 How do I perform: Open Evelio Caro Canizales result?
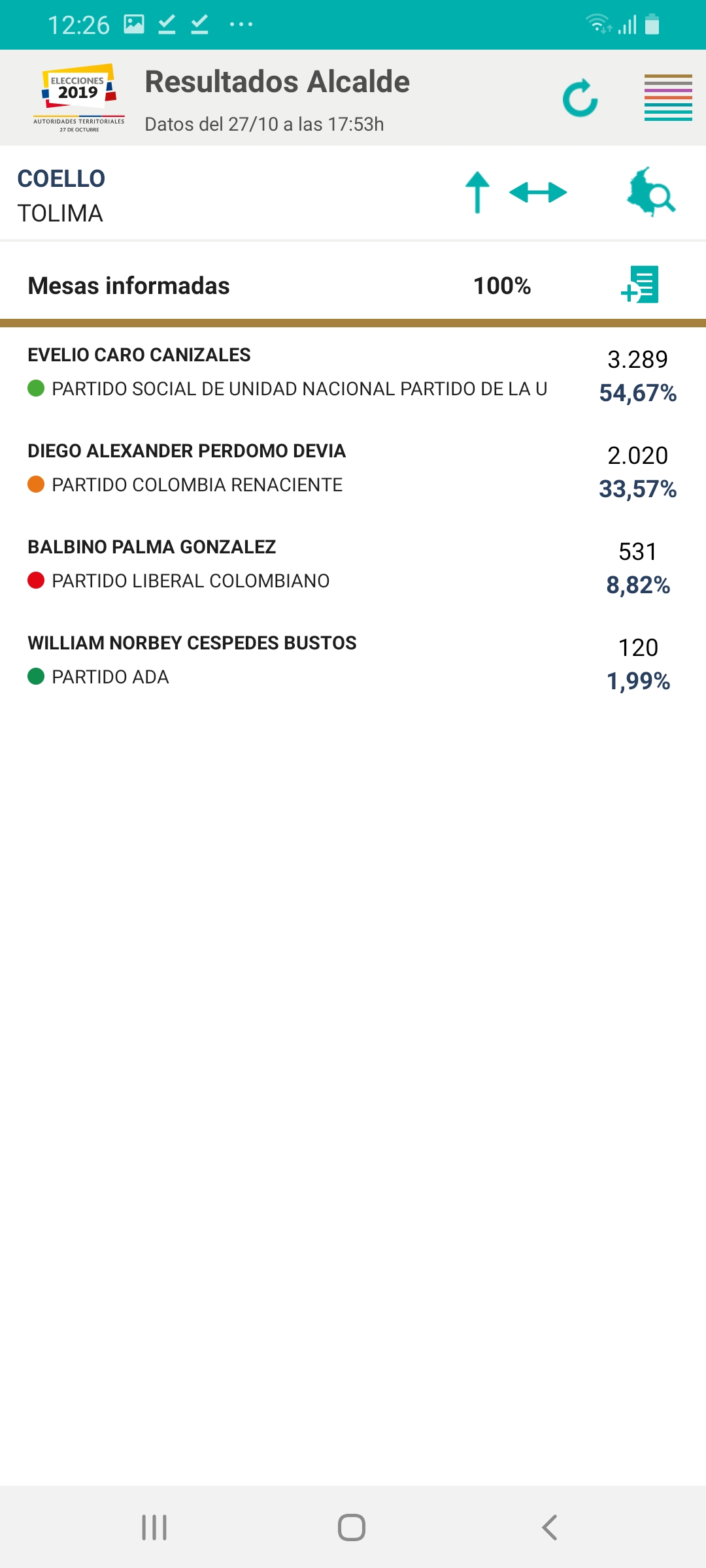click(353, 375)
